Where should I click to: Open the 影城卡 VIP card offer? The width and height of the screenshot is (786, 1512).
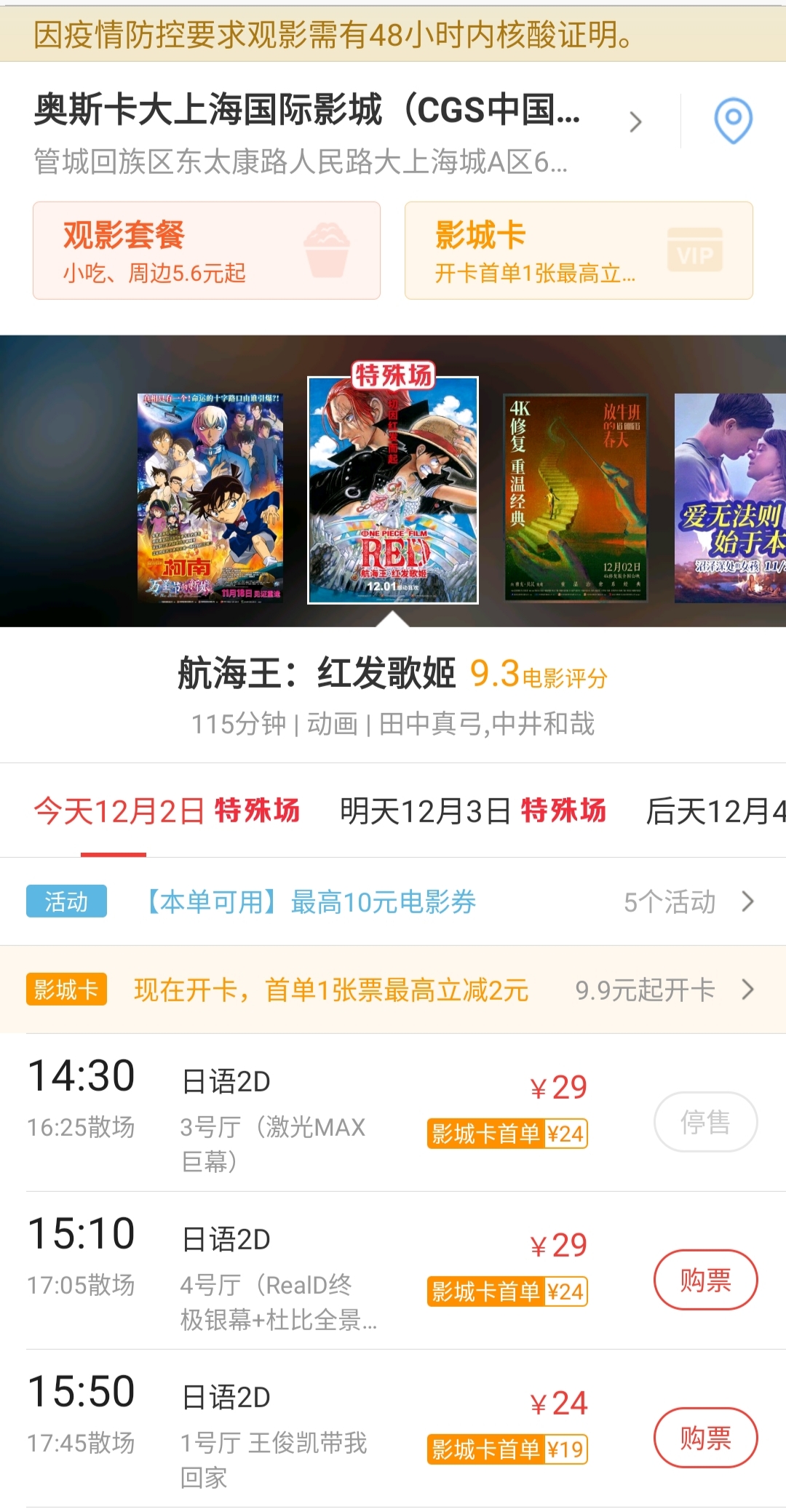[x=579, y=250]
